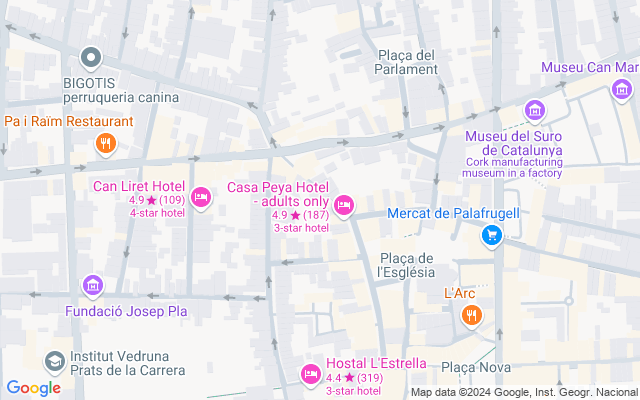Image resolution: width=640 pixels, height=400 pixels.
Task: Tap the Can Liret Hotel marker
Action: 200,197
